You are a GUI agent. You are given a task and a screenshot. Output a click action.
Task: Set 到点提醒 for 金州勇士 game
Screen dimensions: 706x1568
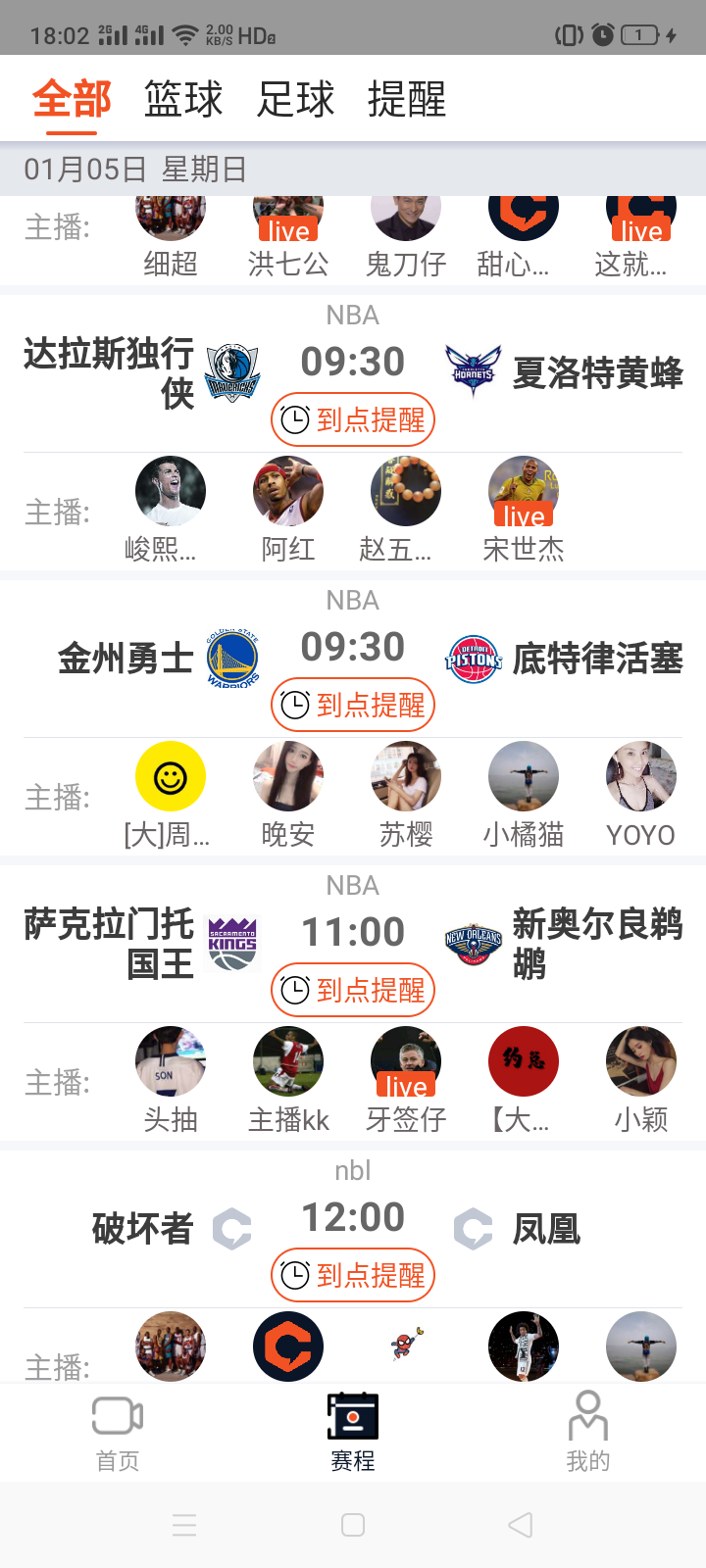[353, 705]
